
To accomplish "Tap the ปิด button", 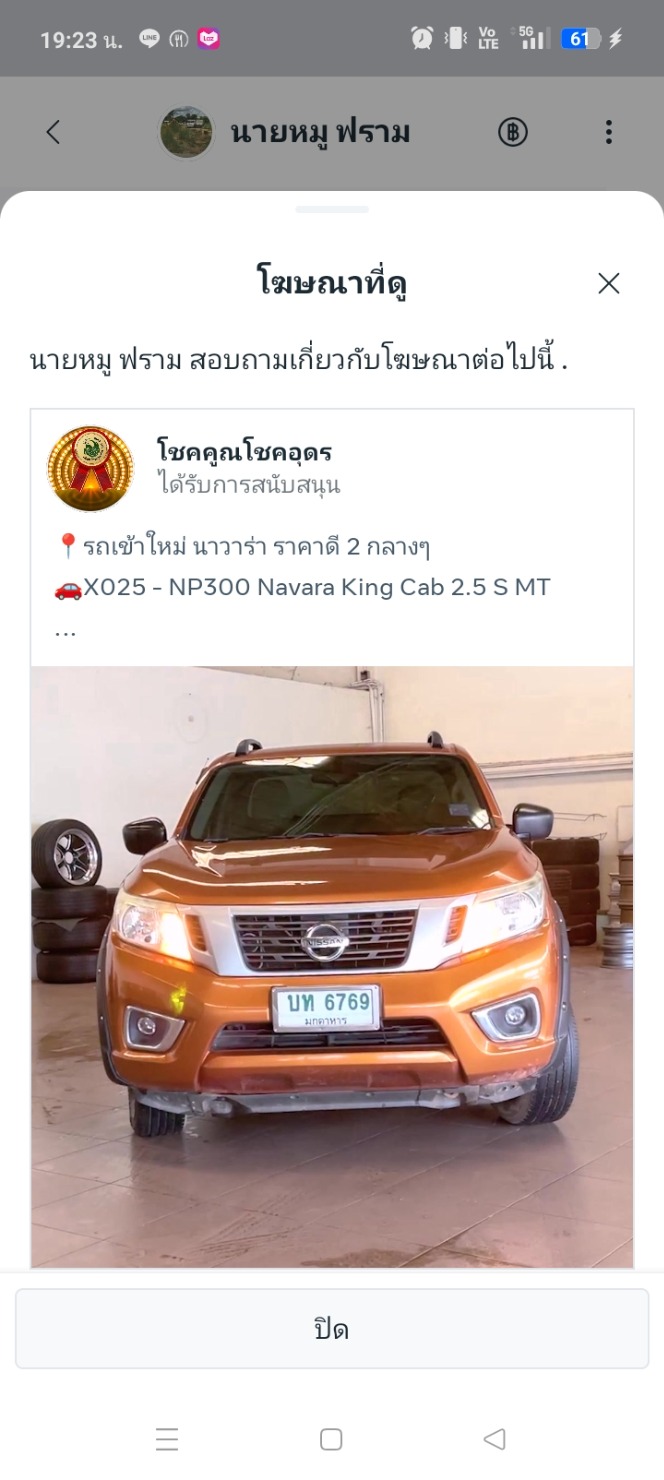I will coord(332,1328).
